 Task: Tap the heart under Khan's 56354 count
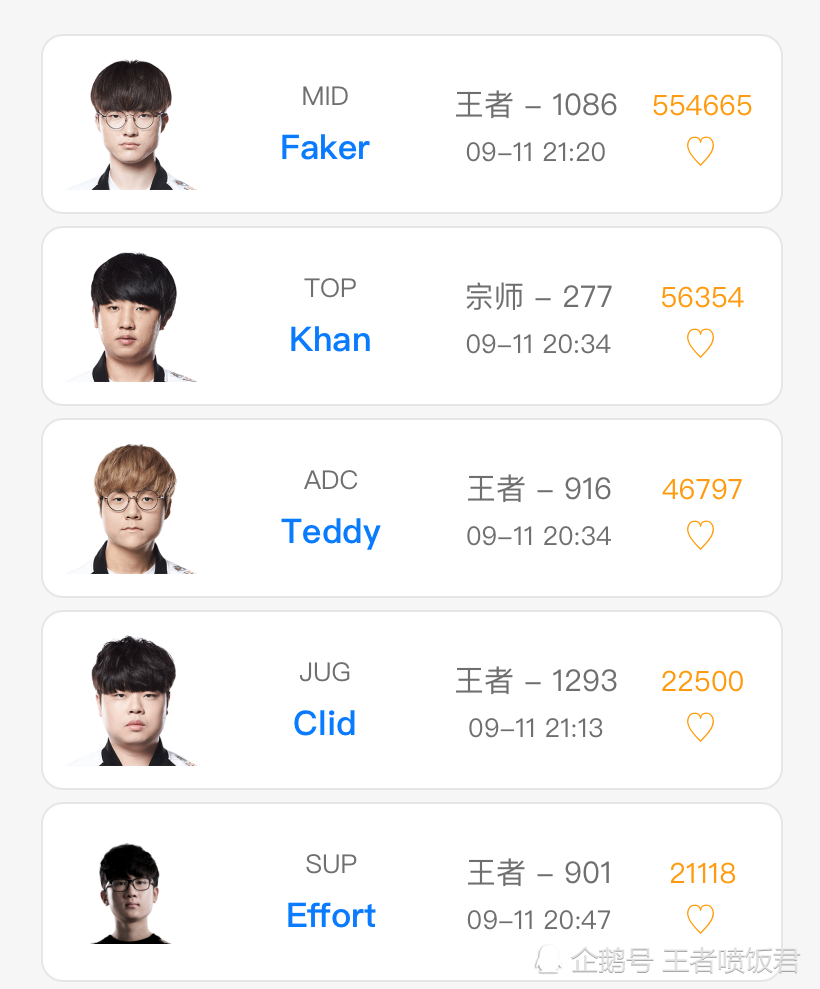(700, 344)
